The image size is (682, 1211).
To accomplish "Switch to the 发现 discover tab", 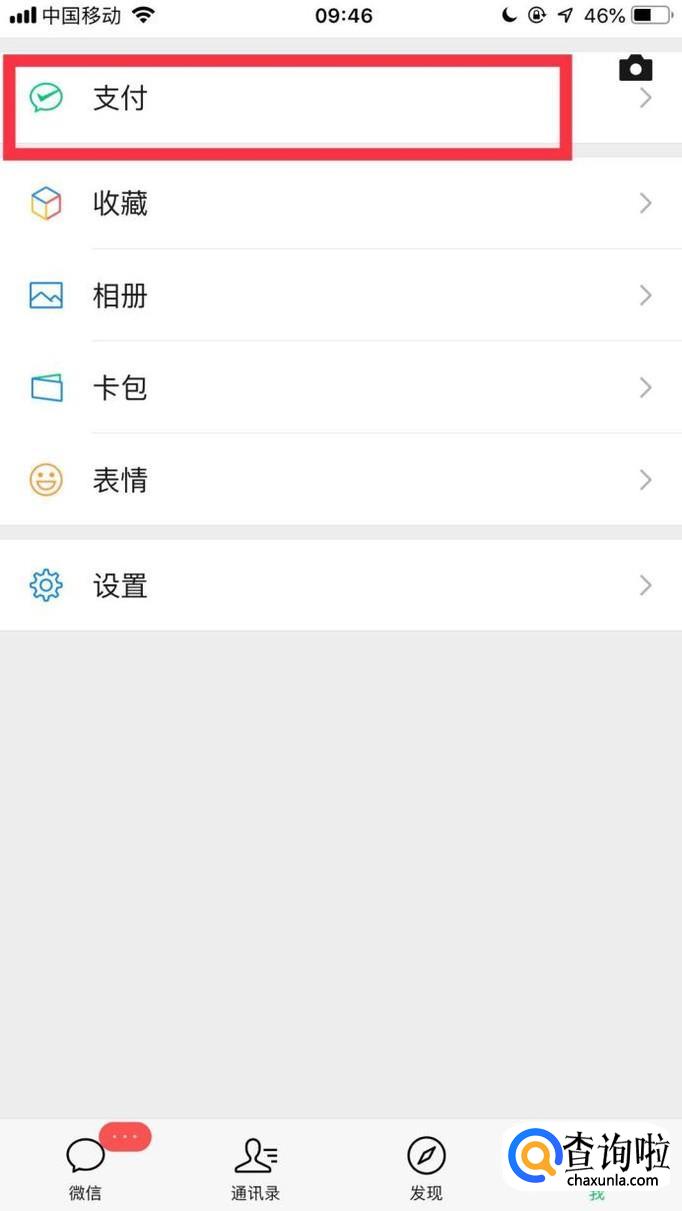I will [426, 1166].
